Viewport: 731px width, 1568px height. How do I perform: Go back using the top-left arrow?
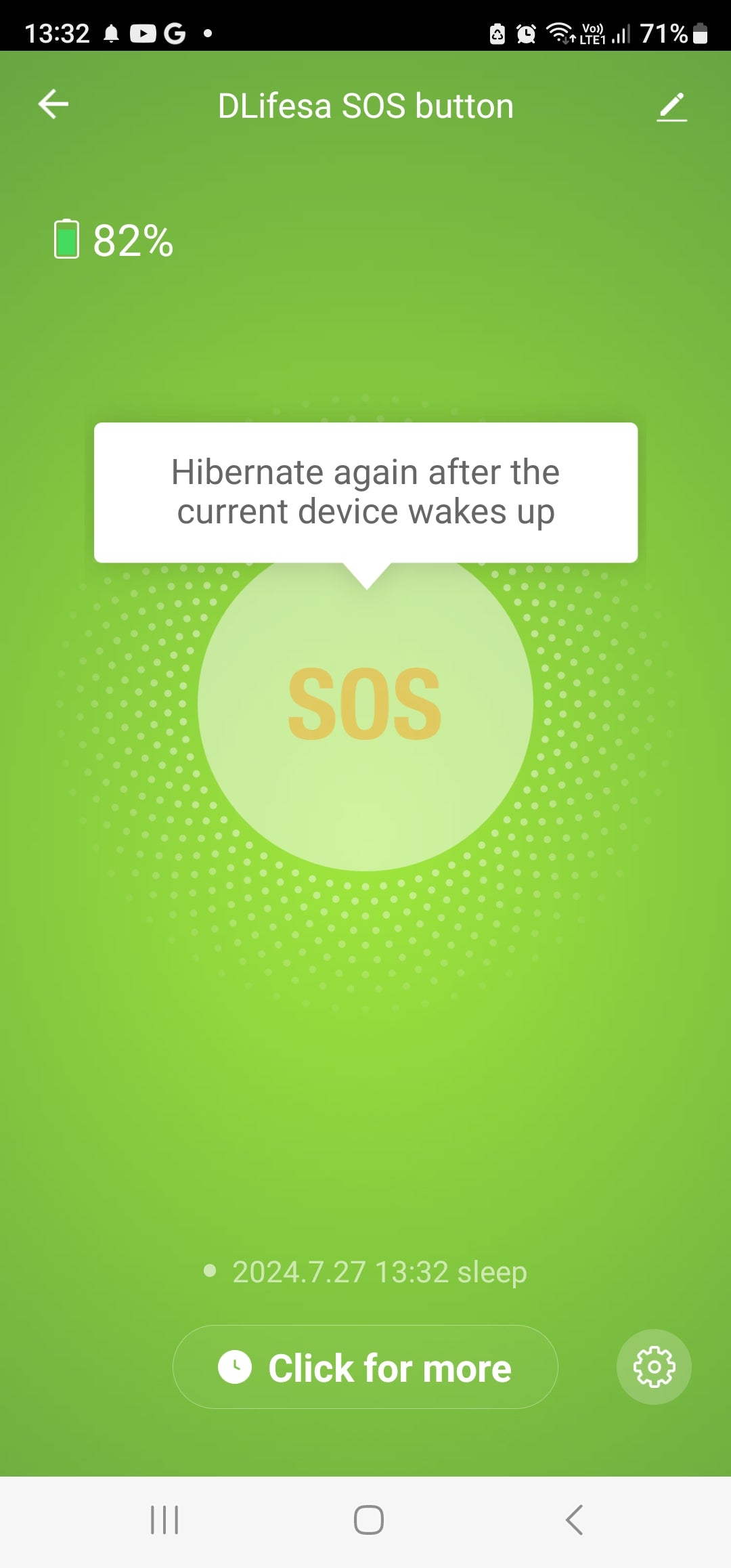click(53, 105)
